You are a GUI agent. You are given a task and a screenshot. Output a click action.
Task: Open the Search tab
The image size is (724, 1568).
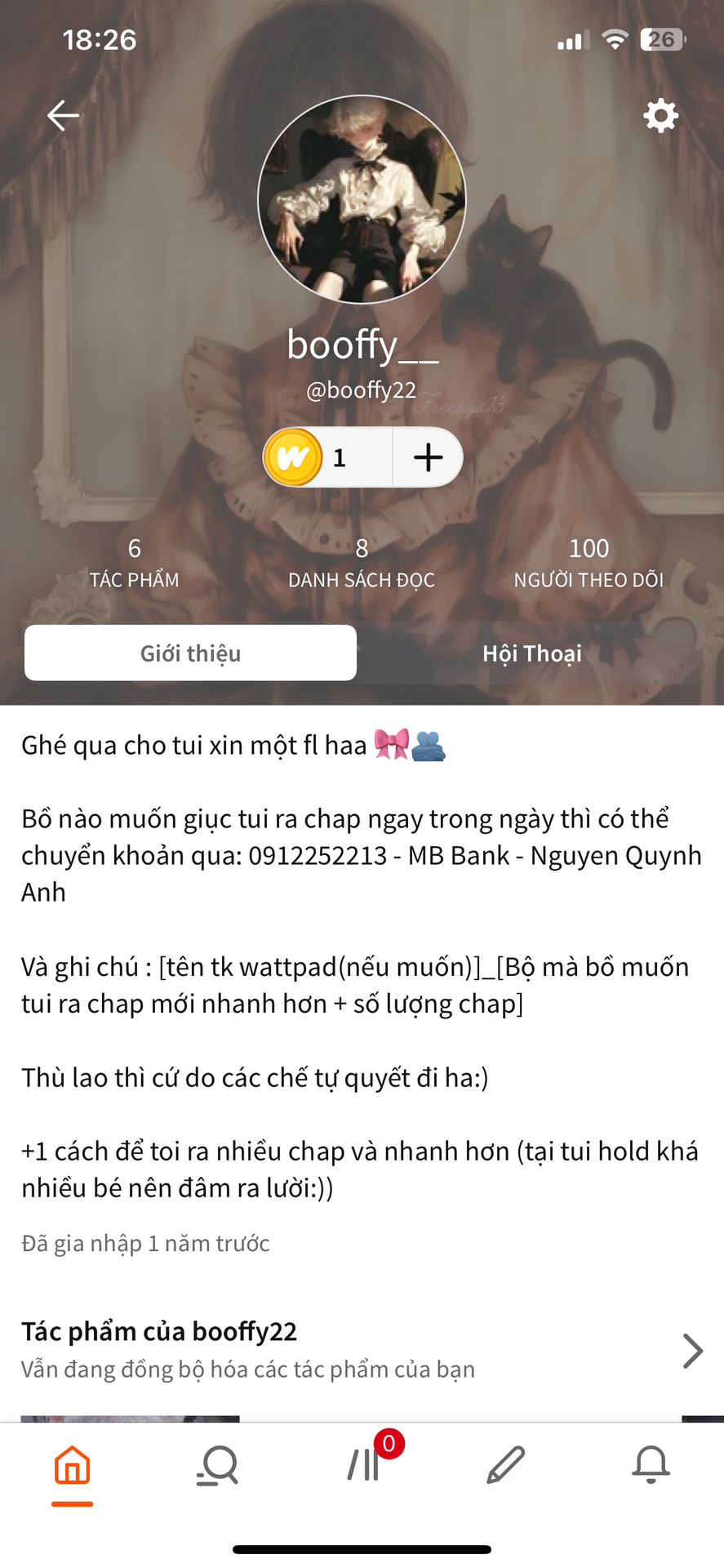click(x=217, y=1466)
